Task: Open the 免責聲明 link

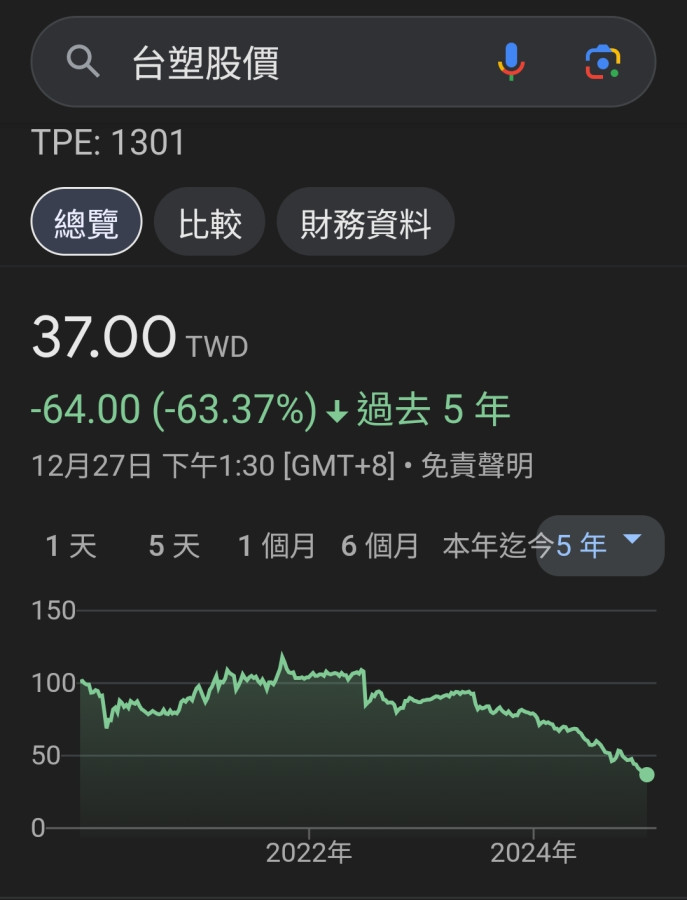Action: (477, 465)
